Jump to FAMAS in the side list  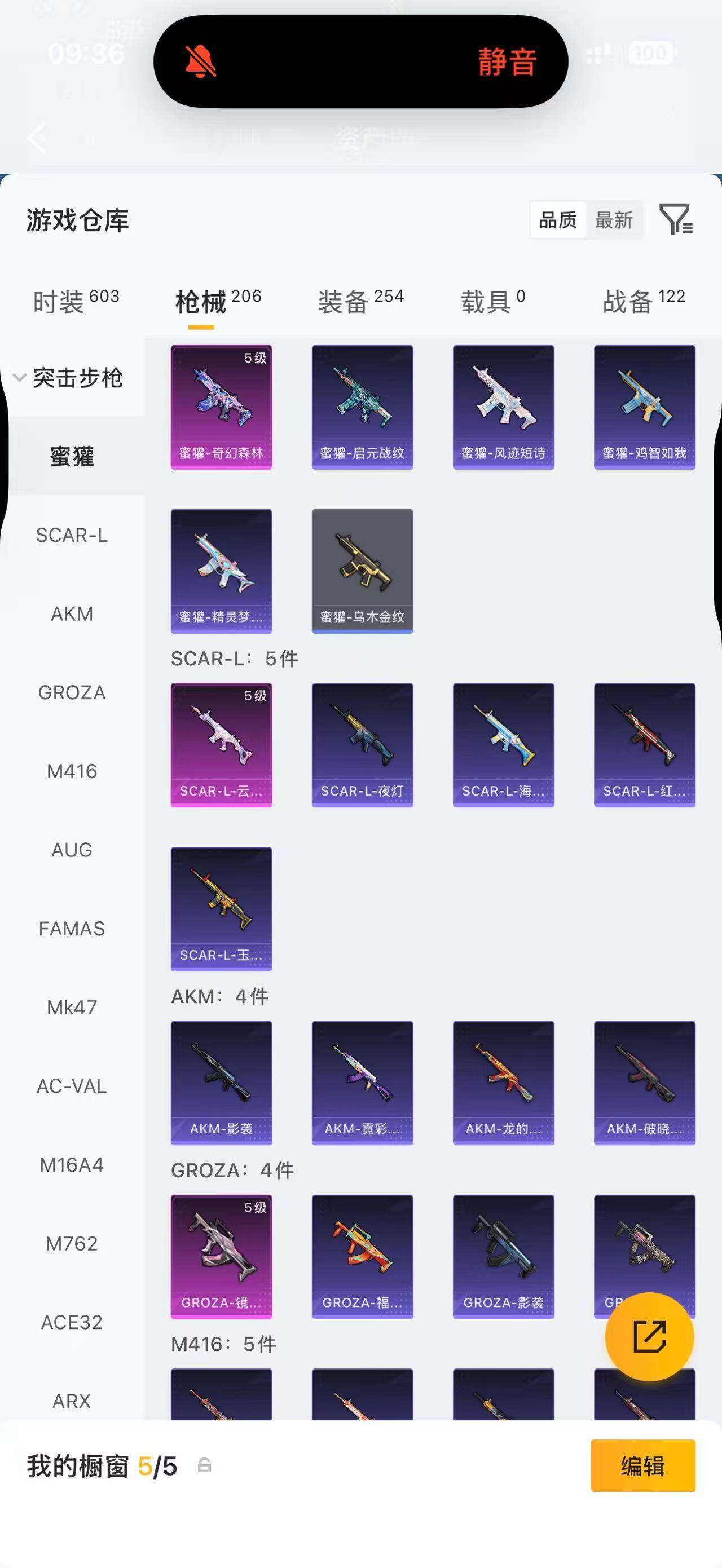(72, 928)
